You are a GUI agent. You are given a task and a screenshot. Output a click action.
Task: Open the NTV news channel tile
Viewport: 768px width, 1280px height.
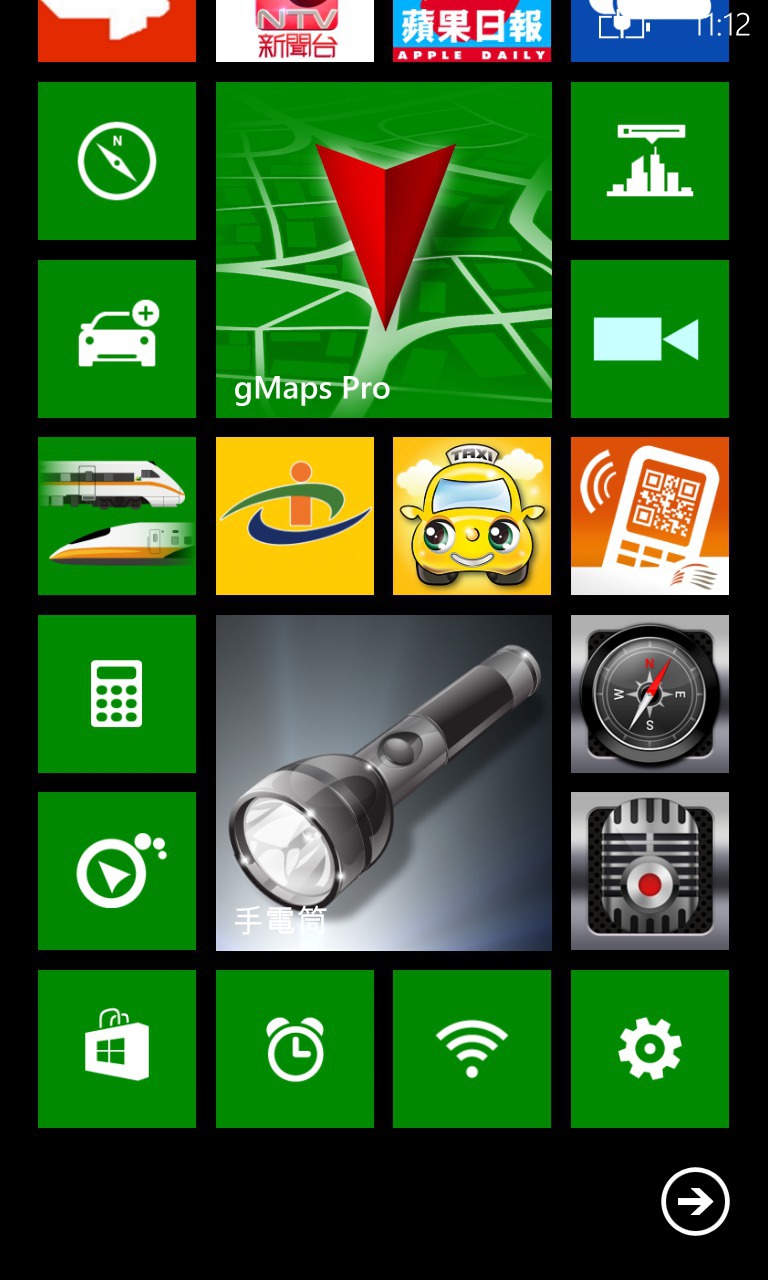coord(295,30)
